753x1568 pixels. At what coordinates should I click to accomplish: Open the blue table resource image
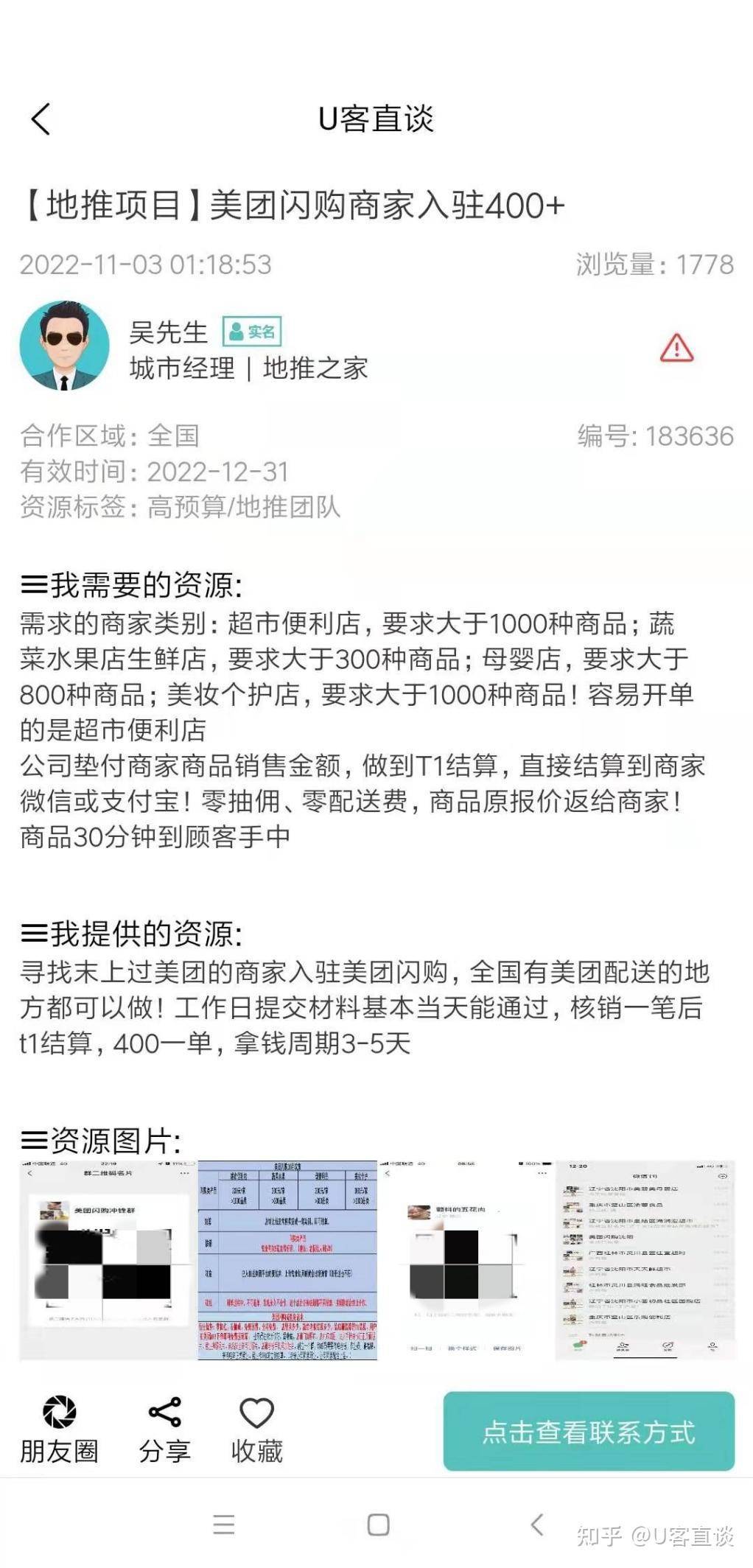pos(287,1260)
